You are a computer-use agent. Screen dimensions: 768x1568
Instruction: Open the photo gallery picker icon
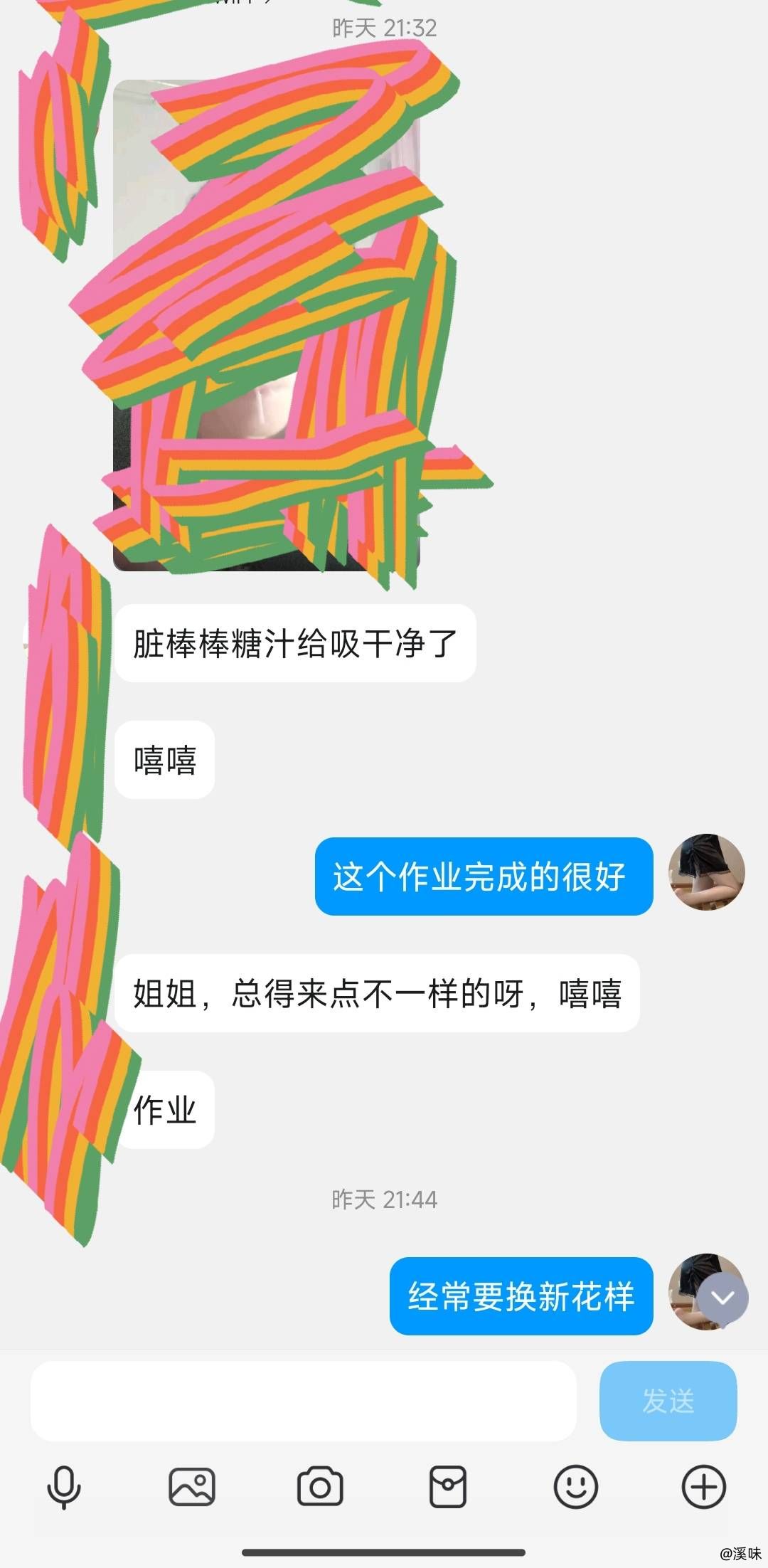(x=192, y=1487)
